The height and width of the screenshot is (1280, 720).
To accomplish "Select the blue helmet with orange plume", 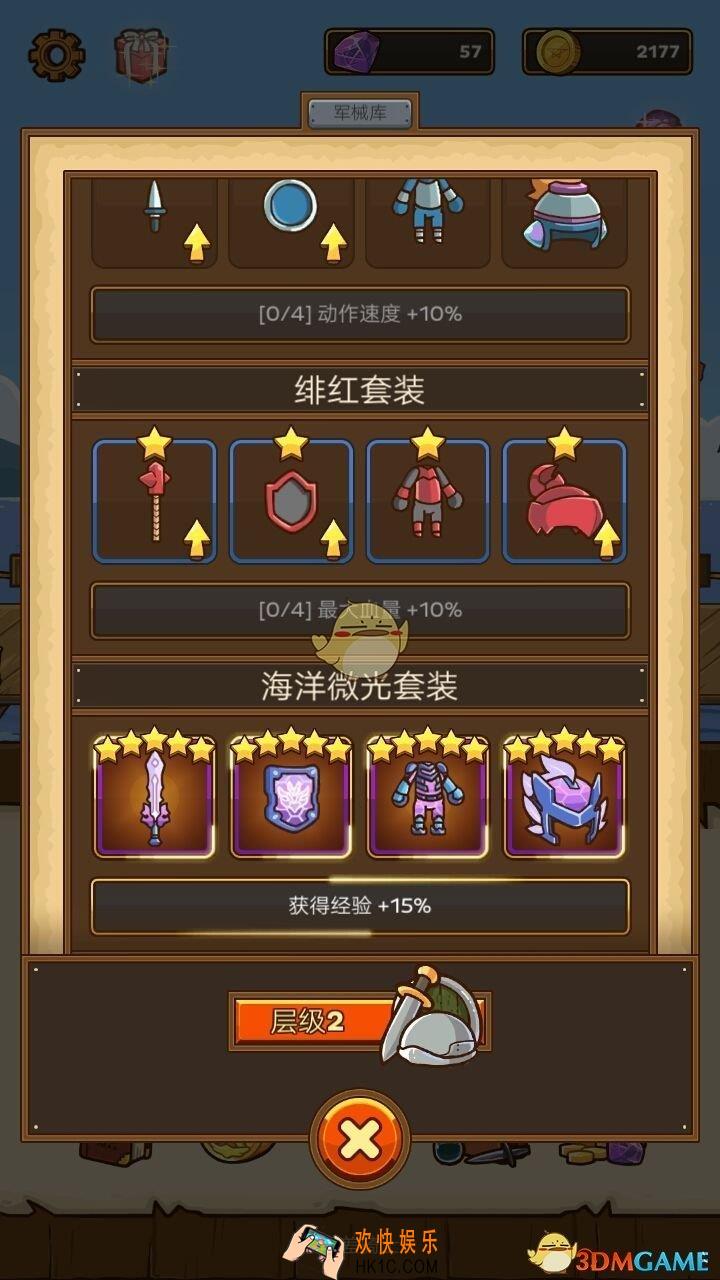I will 564,215.
